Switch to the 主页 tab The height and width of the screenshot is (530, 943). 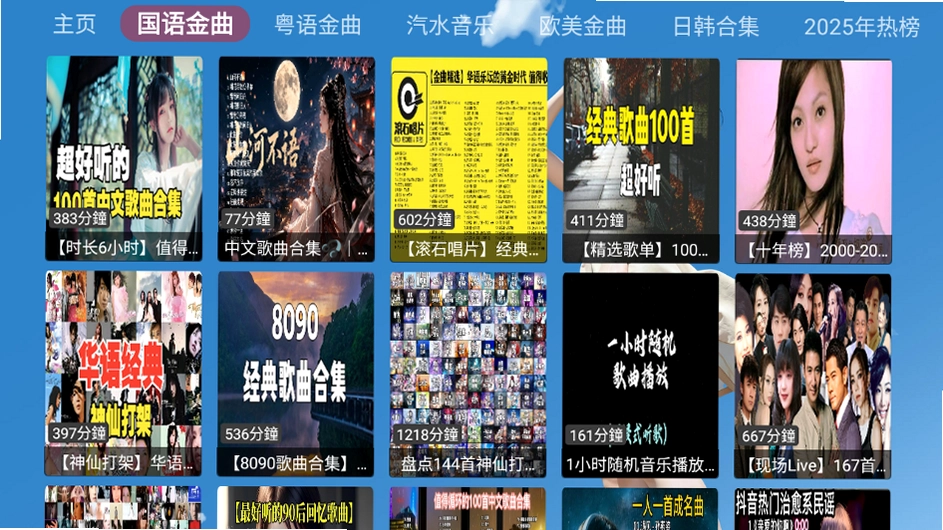(x=75, y=25)
